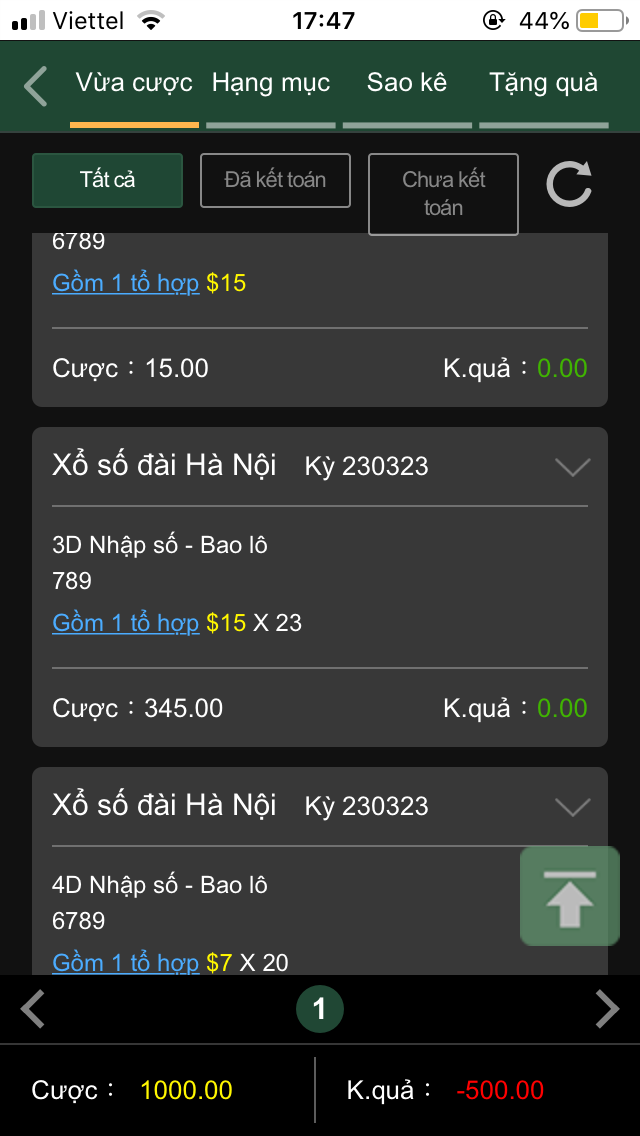Expand the 4D Nhập số Hà Nội bet card
640x1136 pixels.
click(x=573, y=807)
